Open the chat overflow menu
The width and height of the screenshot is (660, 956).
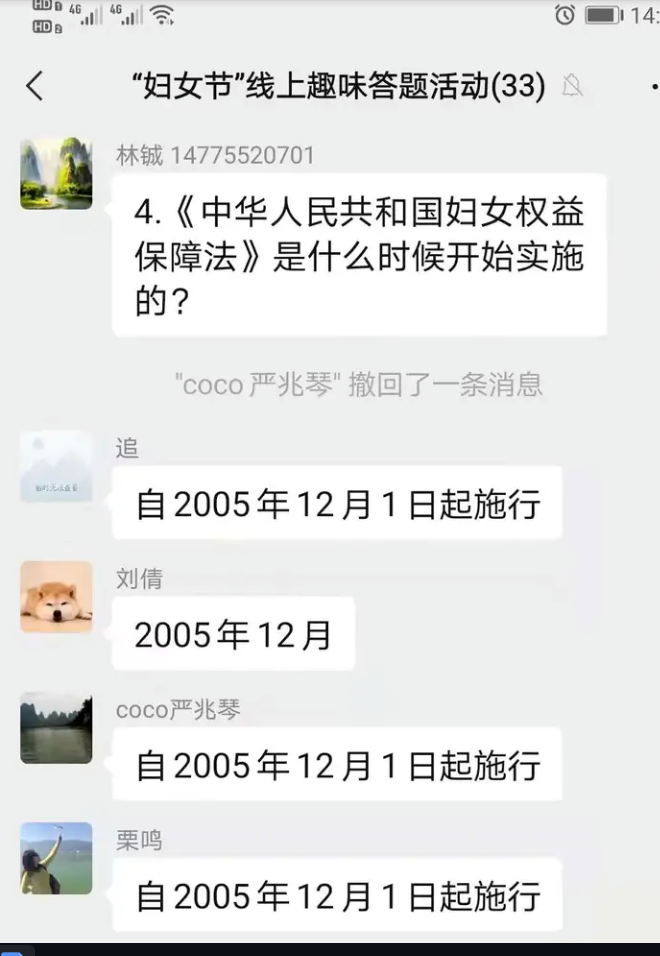tap(652, 87)
